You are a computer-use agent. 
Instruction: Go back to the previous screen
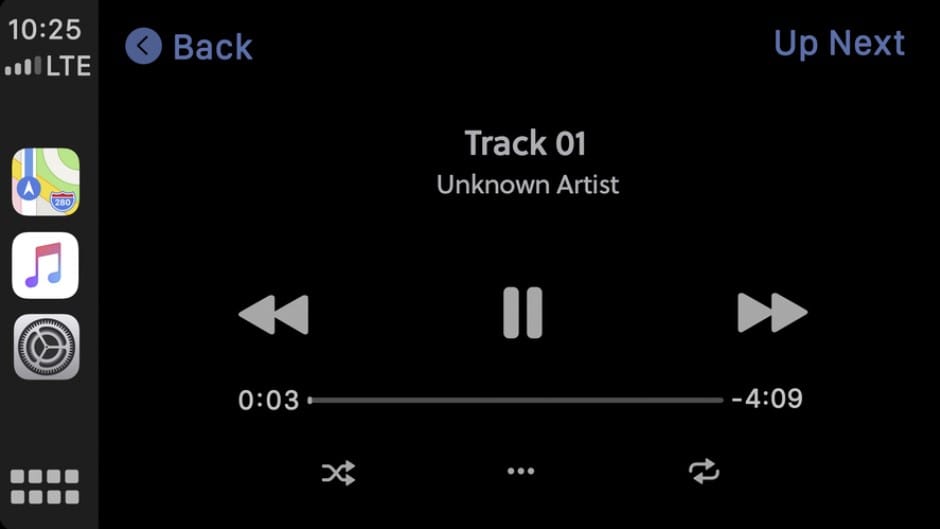(189, 47)
